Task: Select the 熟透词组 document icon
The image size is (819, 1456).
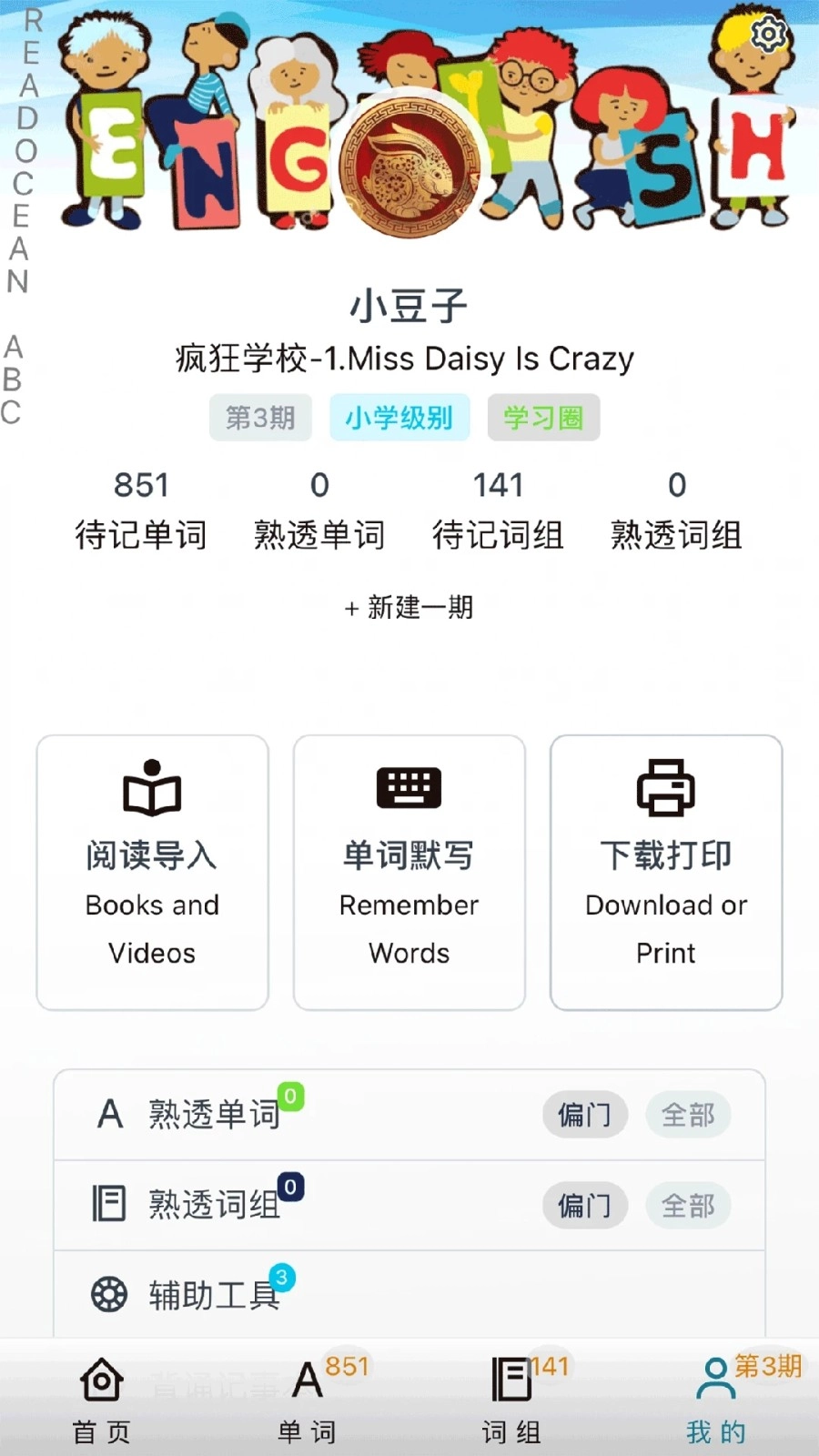Action: (x=108, y=1203)
